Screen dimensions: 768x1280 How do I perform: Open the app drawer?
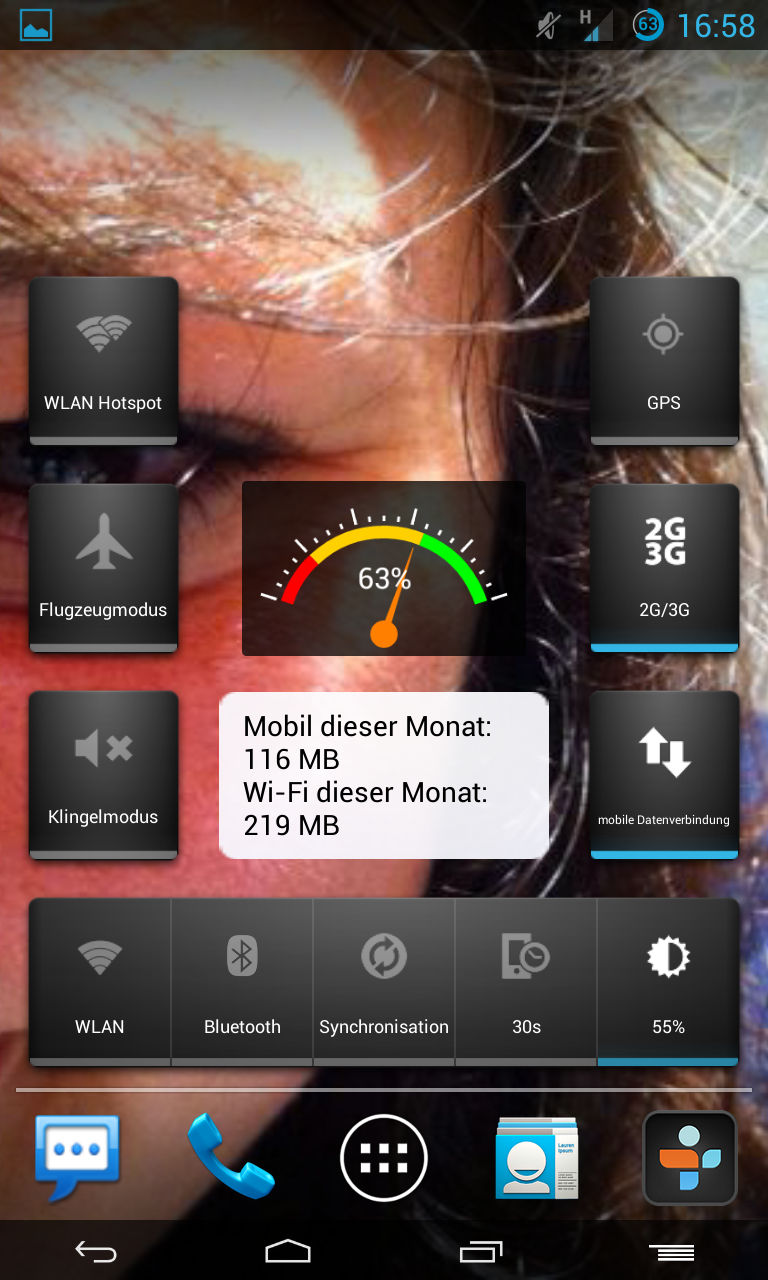click(384, 1158)
